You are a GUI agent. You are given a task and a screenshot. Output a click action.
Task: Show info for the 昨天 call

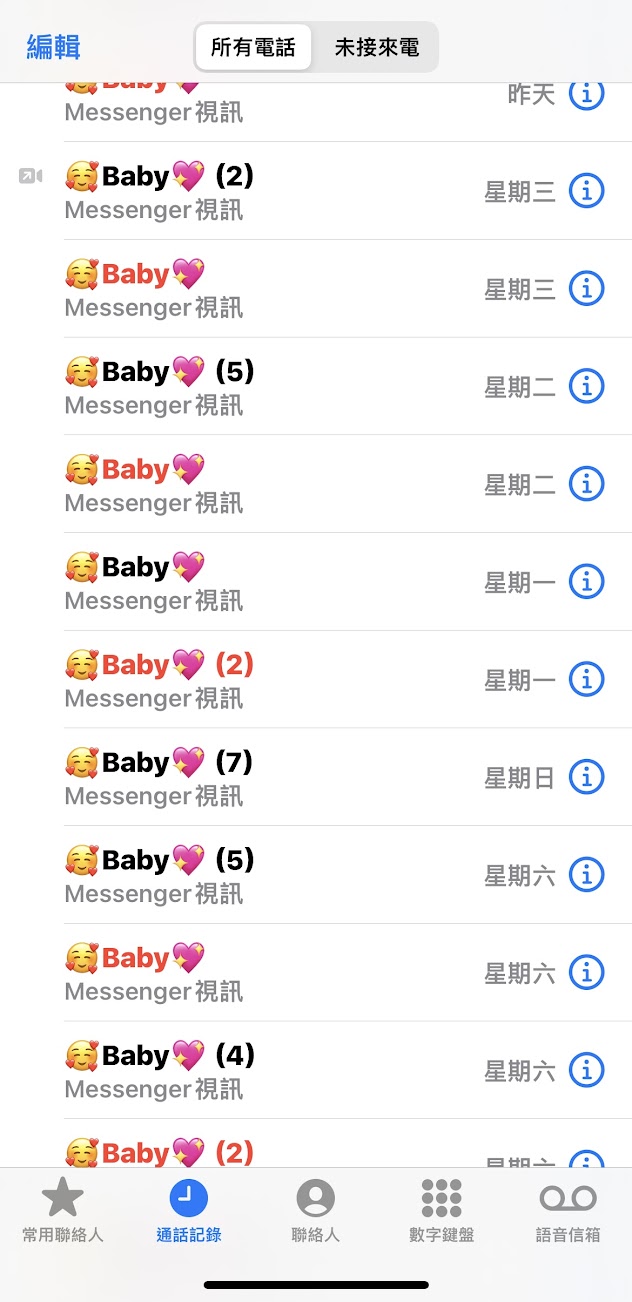pos(587,95)
